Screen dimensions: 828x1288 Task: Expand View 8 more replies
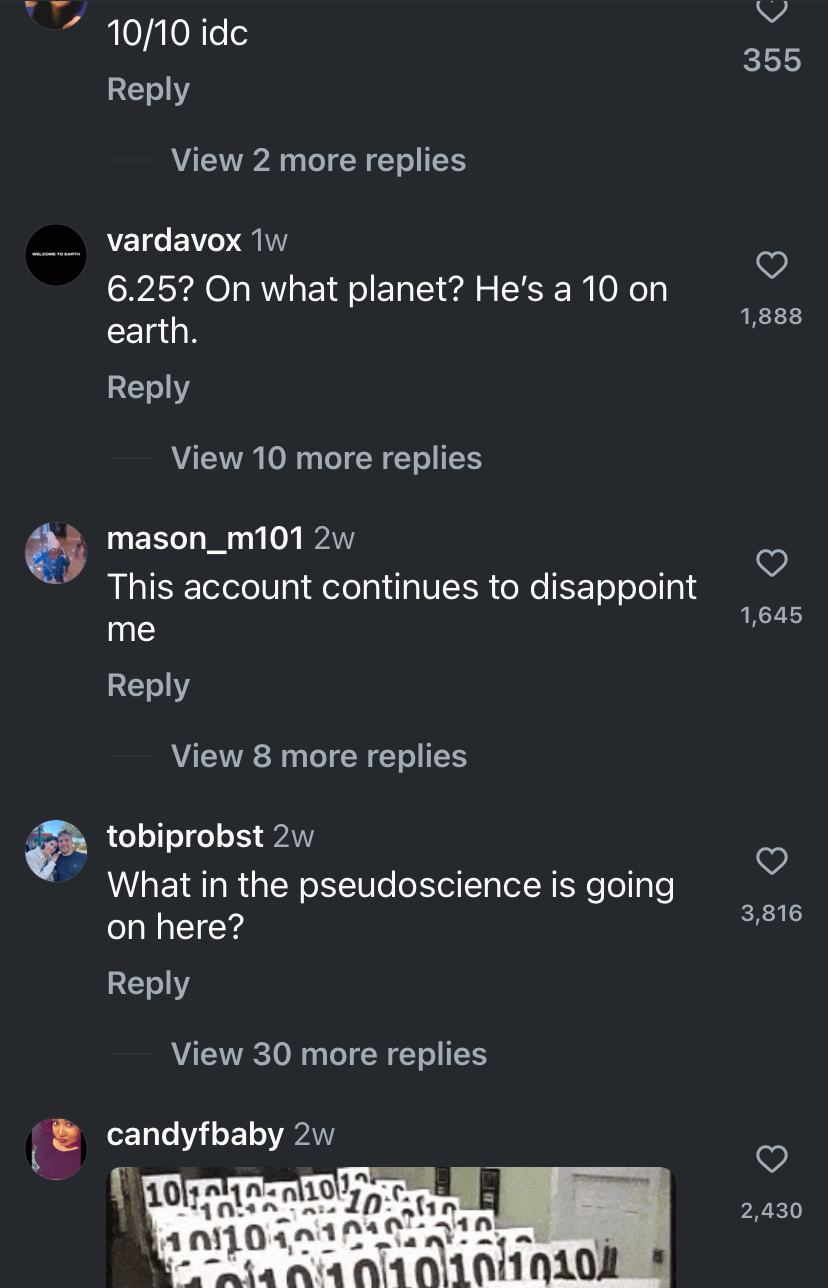click(x=318, y=756)
